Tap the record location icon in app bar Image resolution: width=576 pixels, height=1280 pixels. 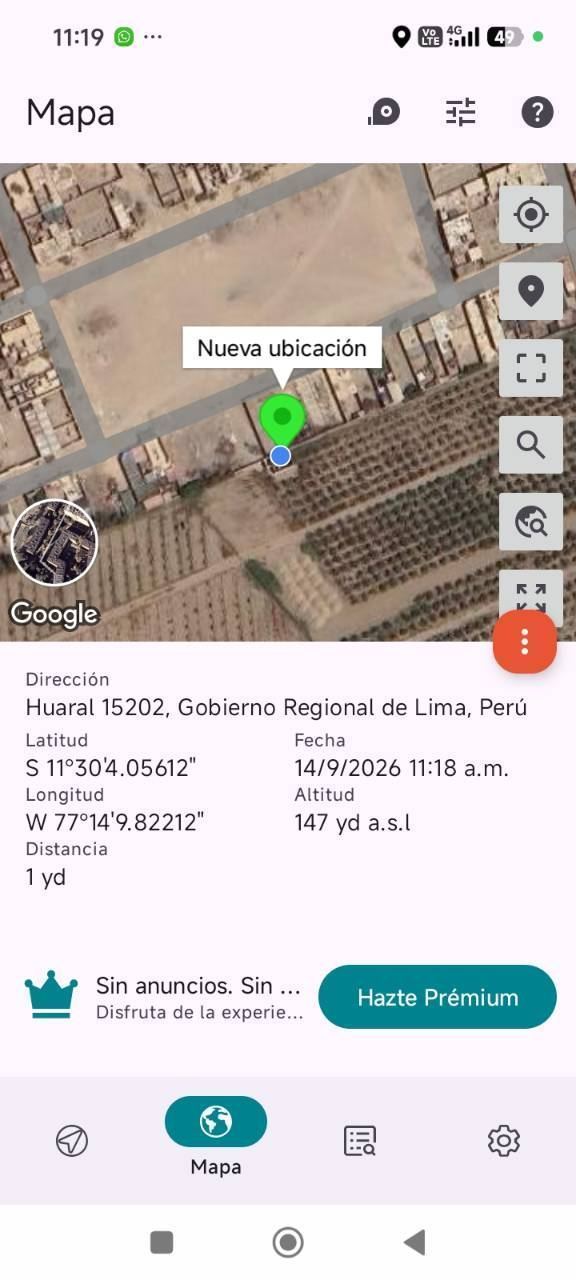click(x=384, y=112)
